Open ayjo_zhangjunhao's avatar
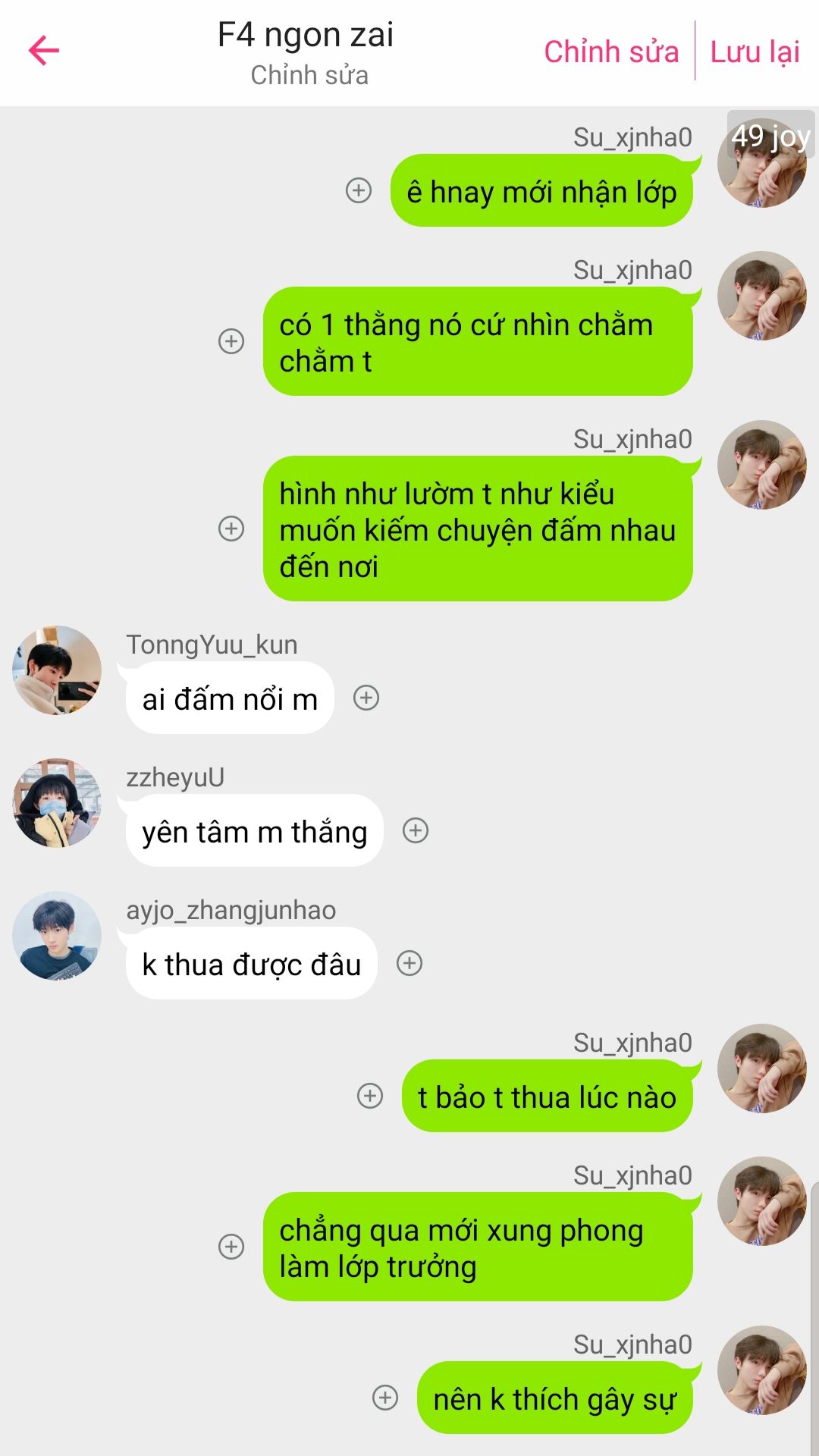Image resolution: width=819 pixels, height=1456 pixels. (57, 936)
